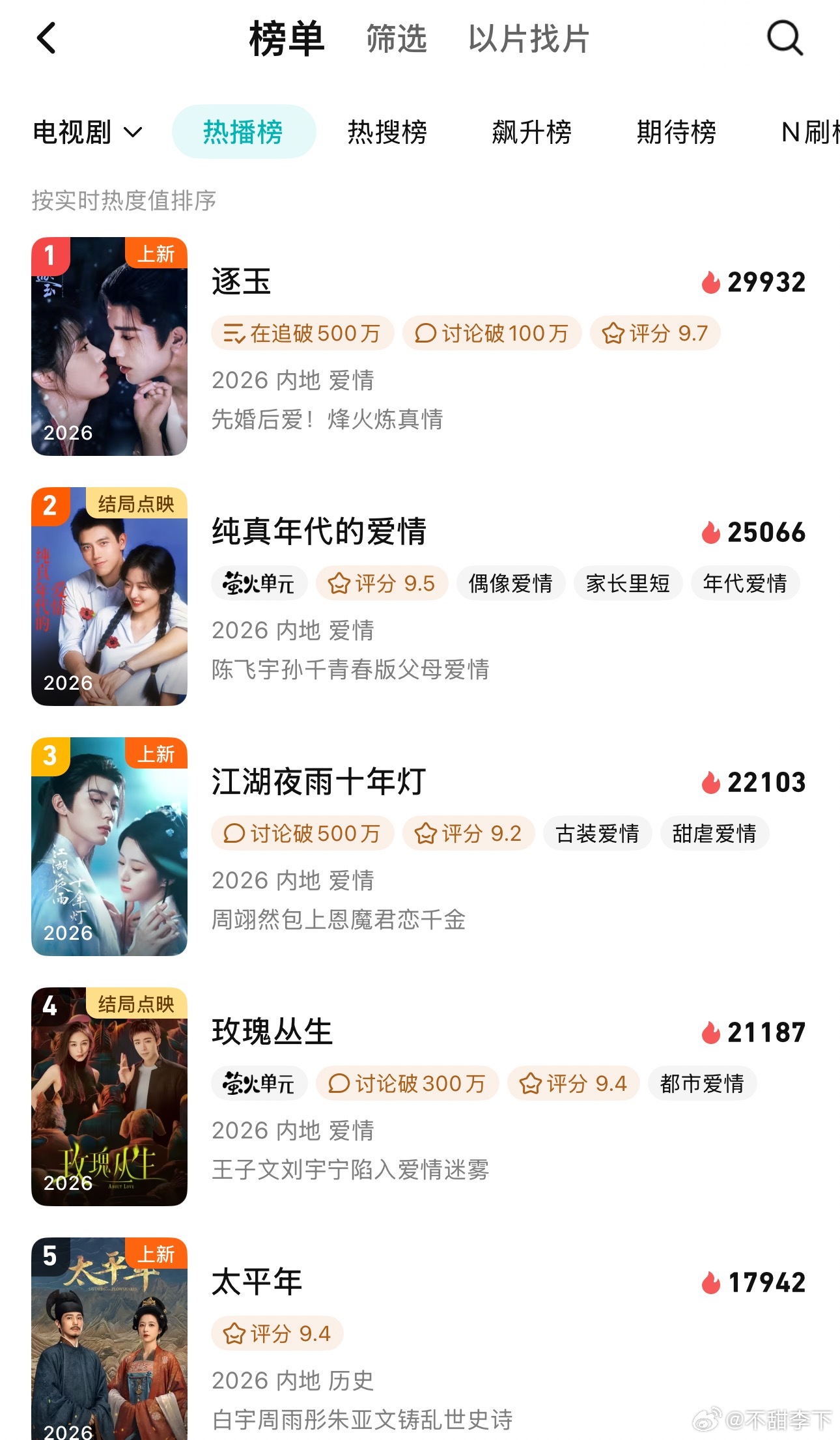Click the flame icon next to 29932
Viewport: 840px width, 1440px height.
pyautogui.click(x=712, y=282)
